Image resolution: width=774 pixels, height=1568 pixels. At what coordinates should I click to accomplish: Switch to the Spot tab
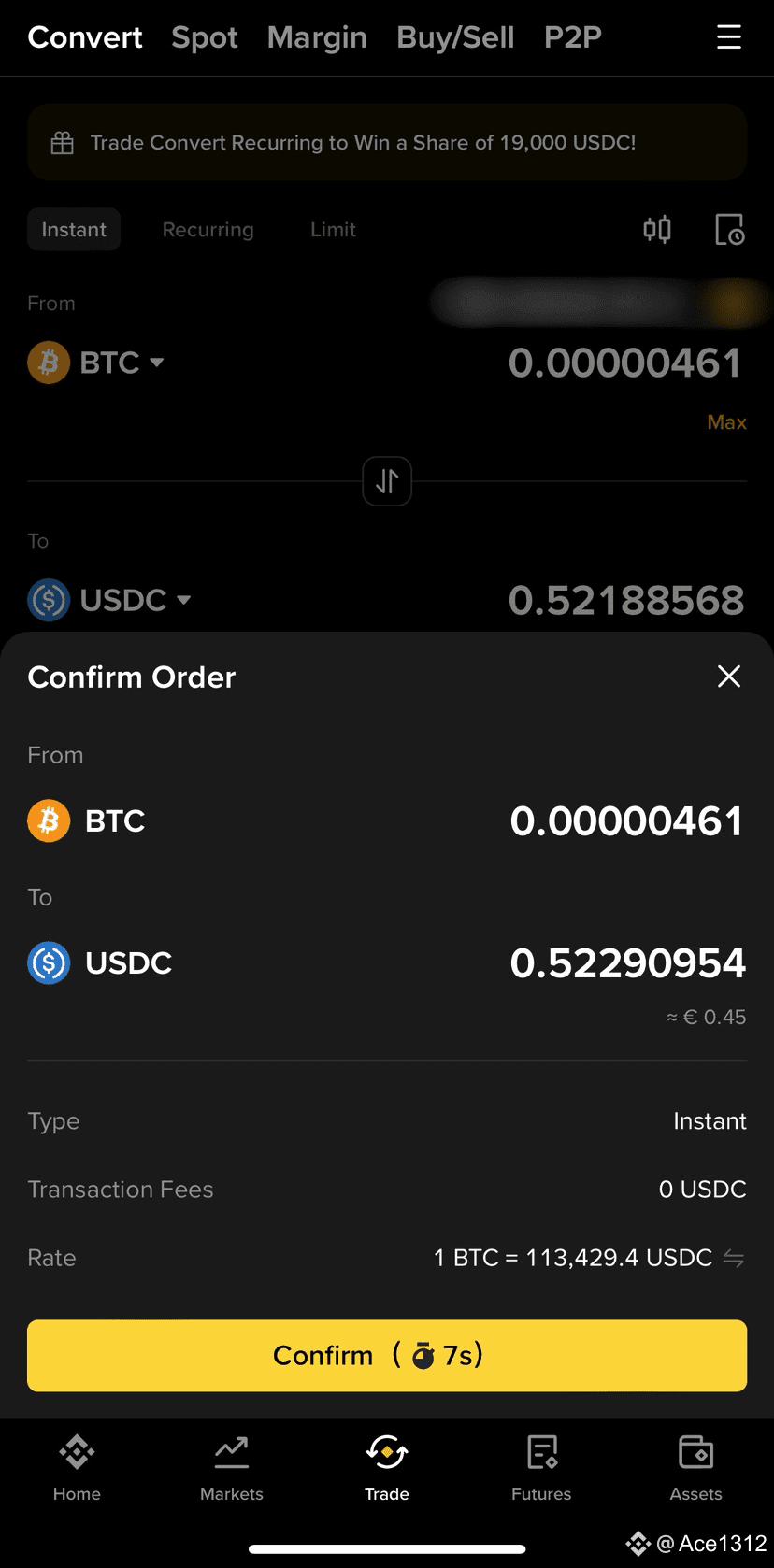[205, 37]
